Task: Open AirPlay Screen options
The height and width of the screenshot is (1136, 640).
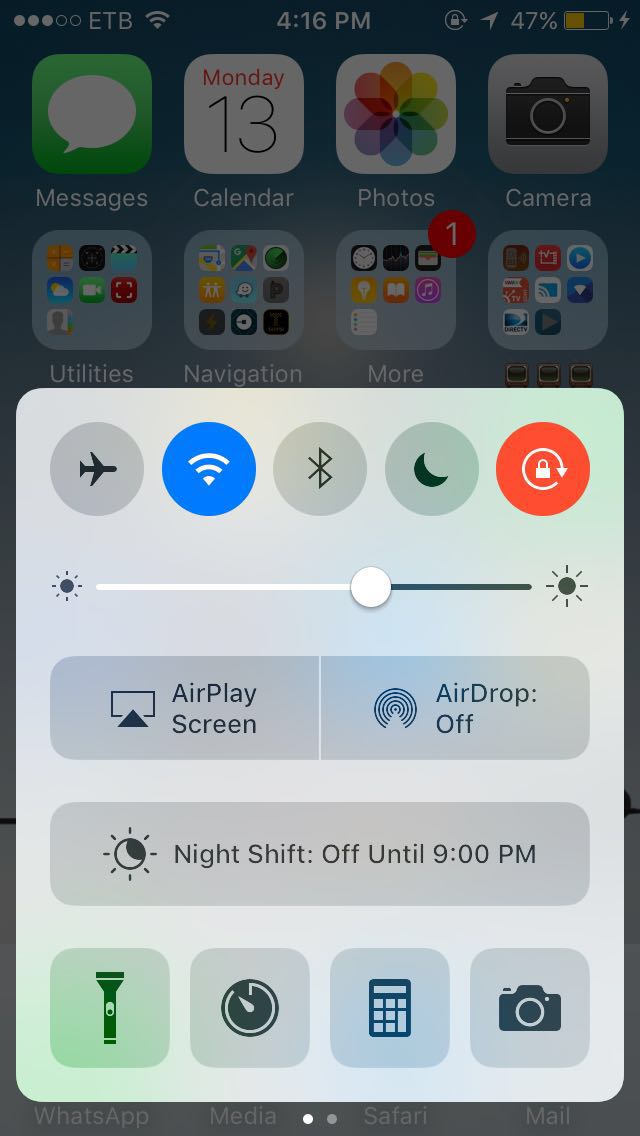Action: coord(185,708)
